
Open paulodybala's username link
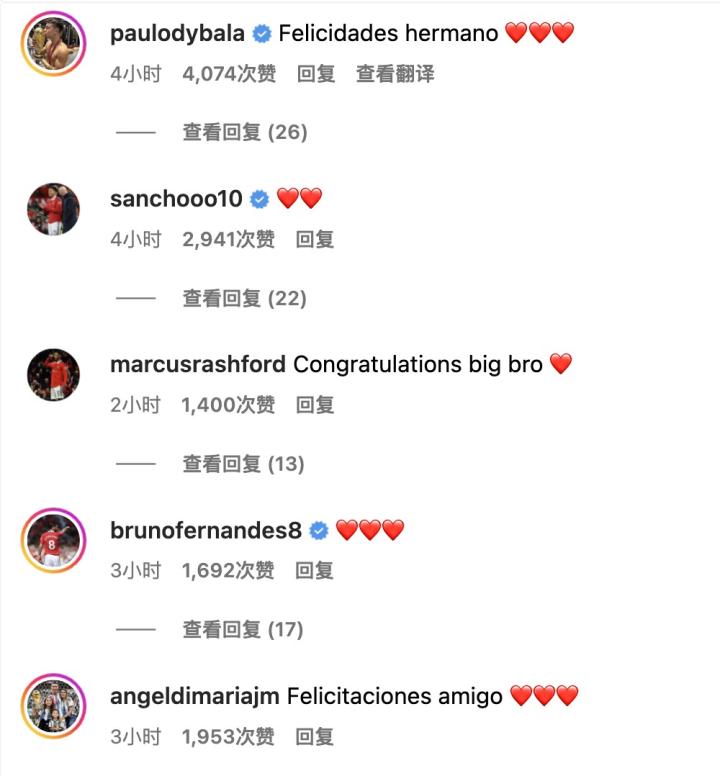[x=177, y=33]
